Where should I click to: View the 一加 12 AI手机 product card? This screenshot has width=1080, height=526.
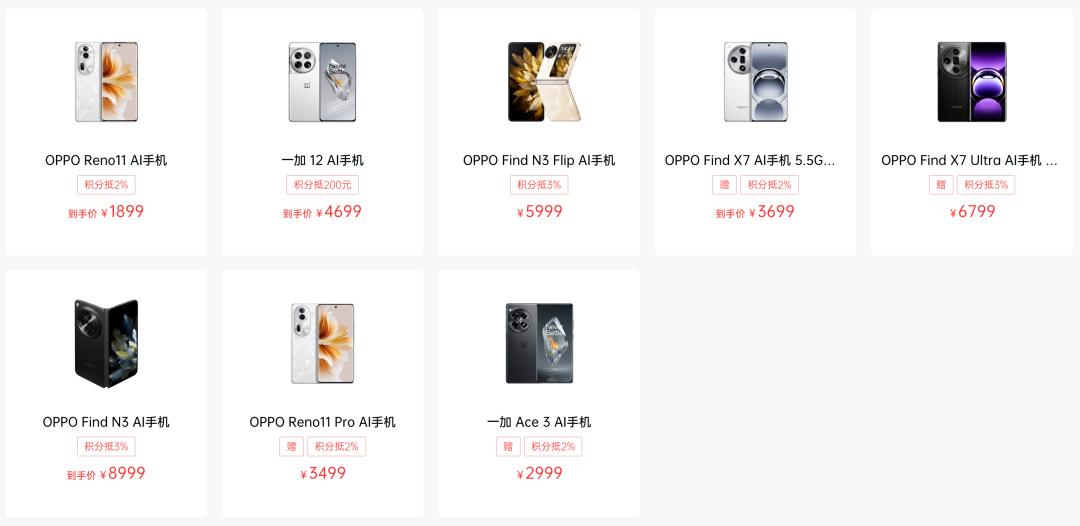[322, 132]
